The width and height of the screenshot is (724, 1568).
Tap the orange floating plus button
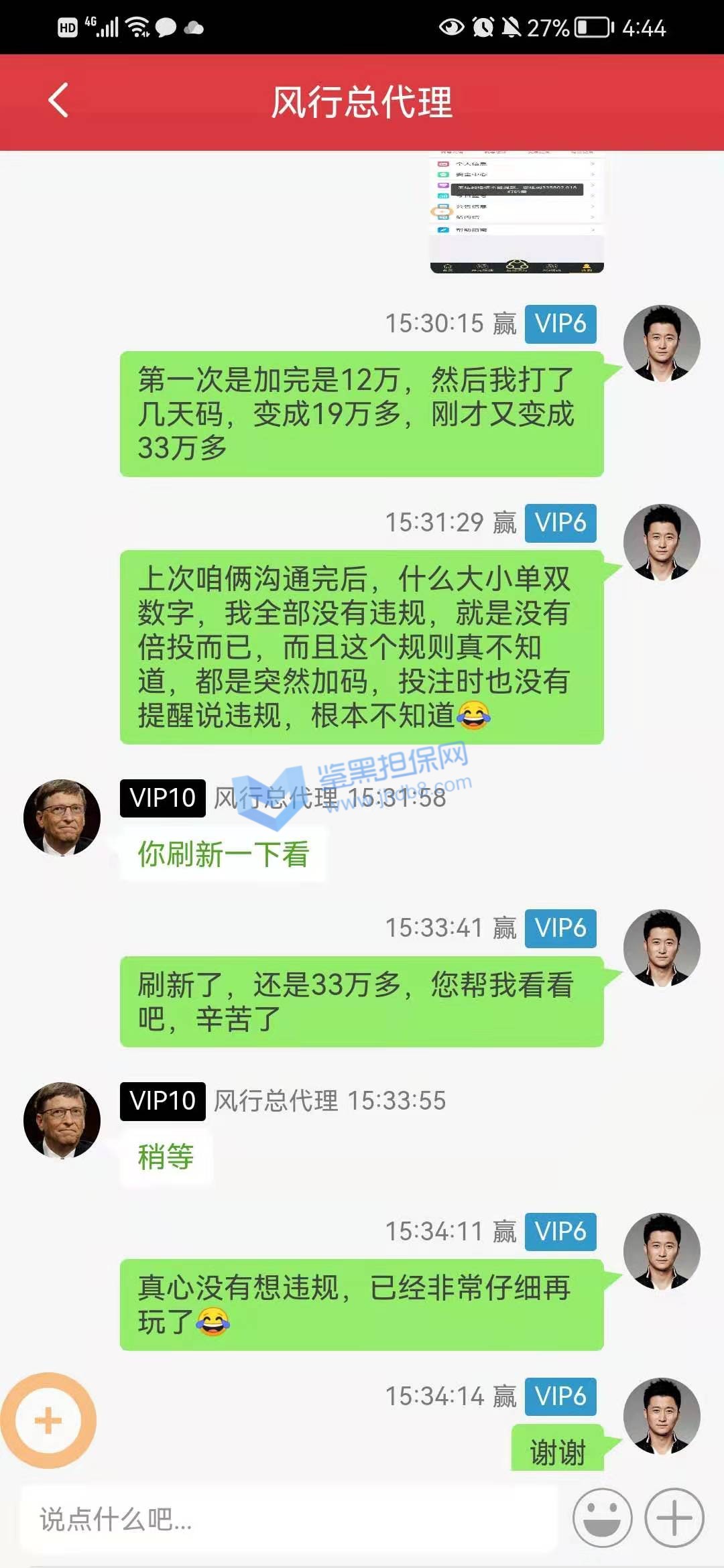[48, 1420]
